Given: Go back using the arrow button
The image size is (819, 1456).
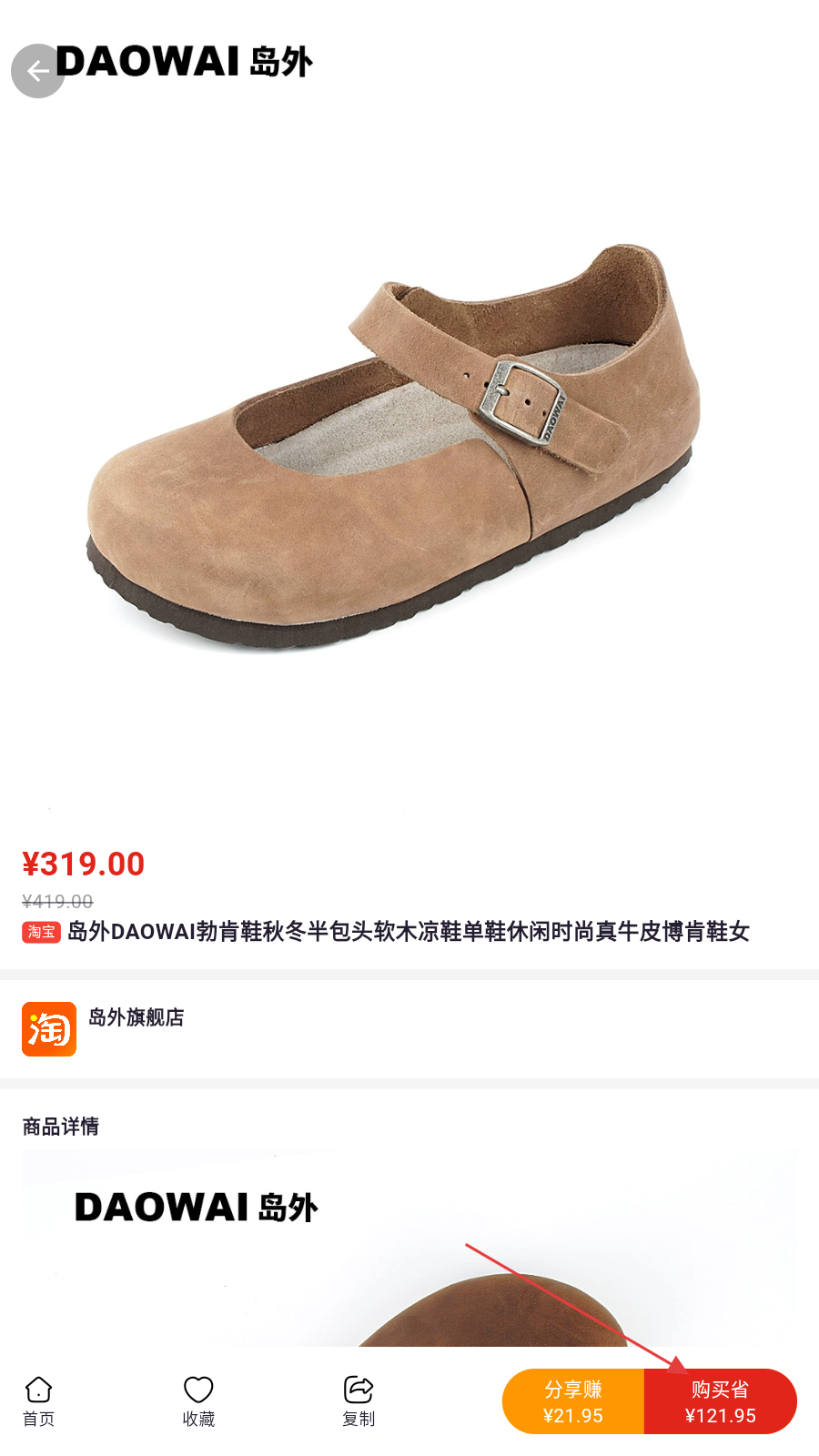Looking at the screenshot, I should pyautogui.click(x=37, y=71).
